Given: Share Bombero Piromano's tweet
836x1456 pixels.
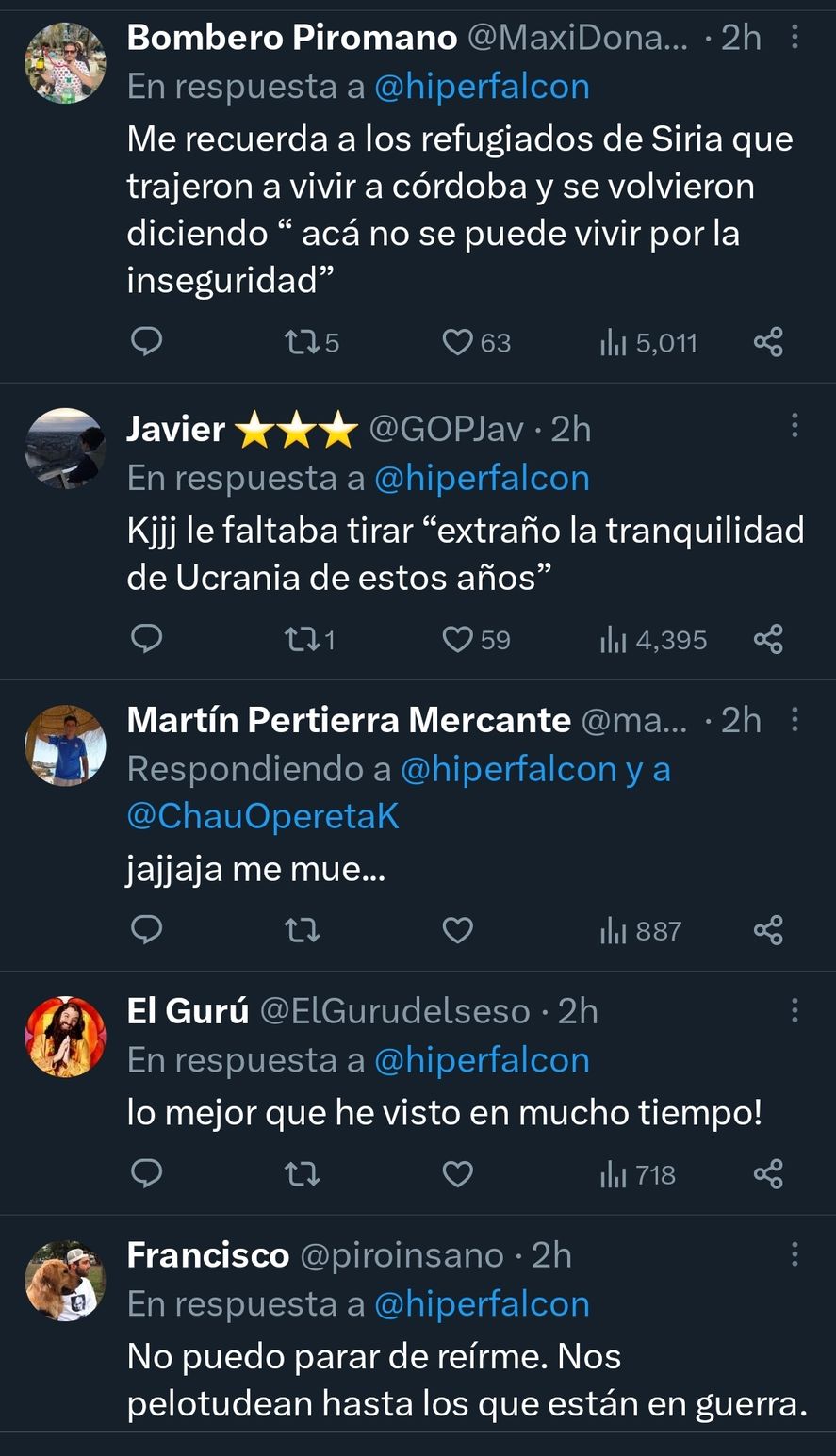Looking at the screenshot, I should tap(768, 342).
